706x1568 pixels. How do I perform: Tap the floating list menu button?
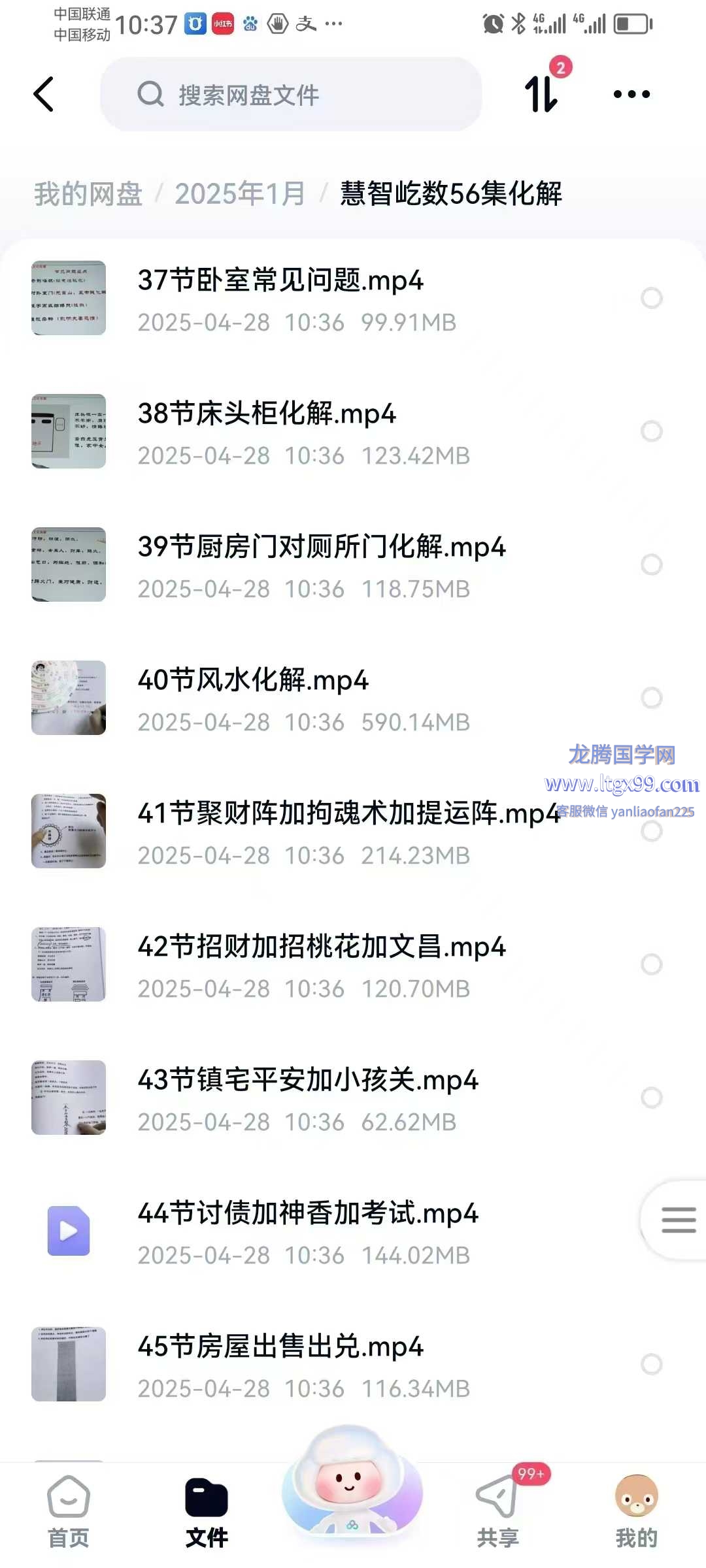click(x=678, y=1220)
